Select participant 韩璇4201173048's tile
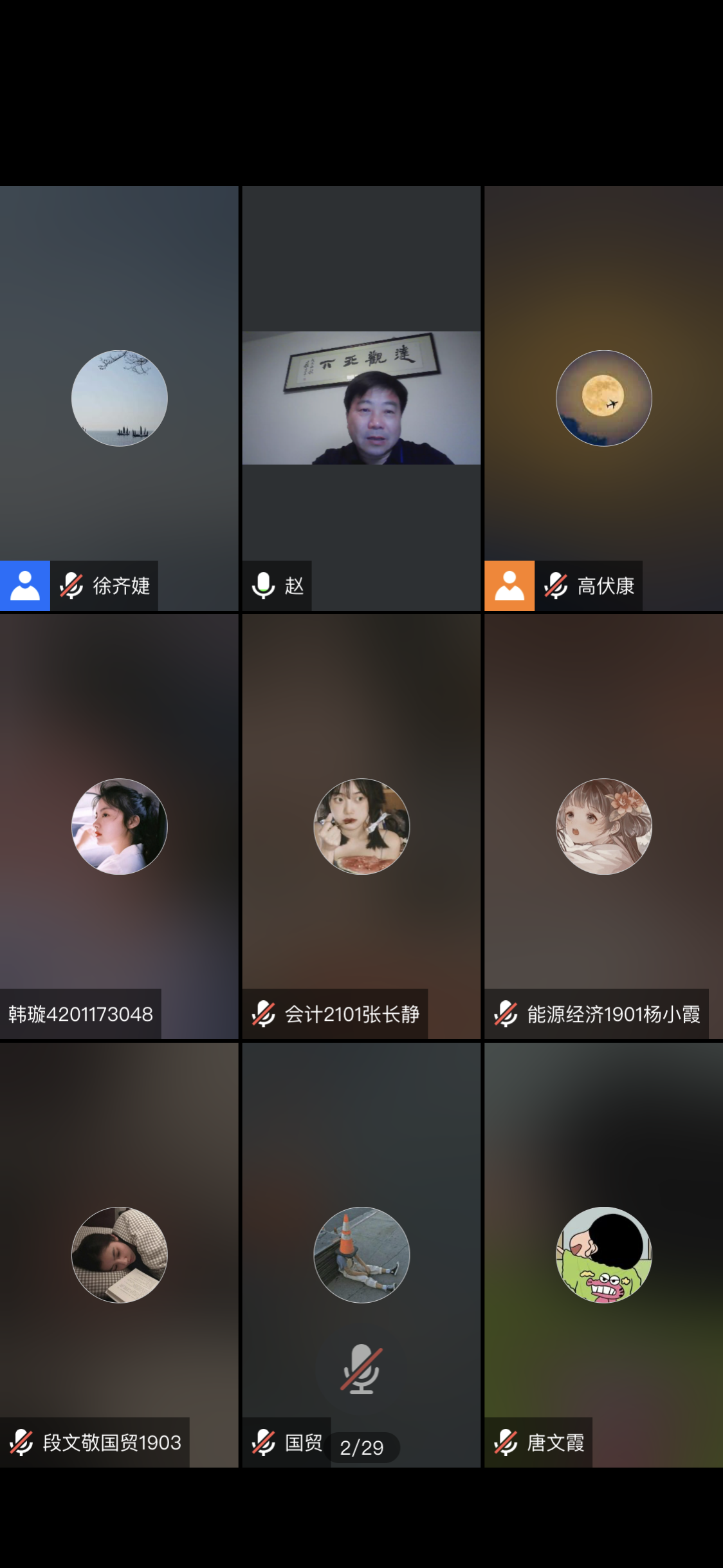The width and height of the screenshot is (723, 1568). (x=119, y=826)
